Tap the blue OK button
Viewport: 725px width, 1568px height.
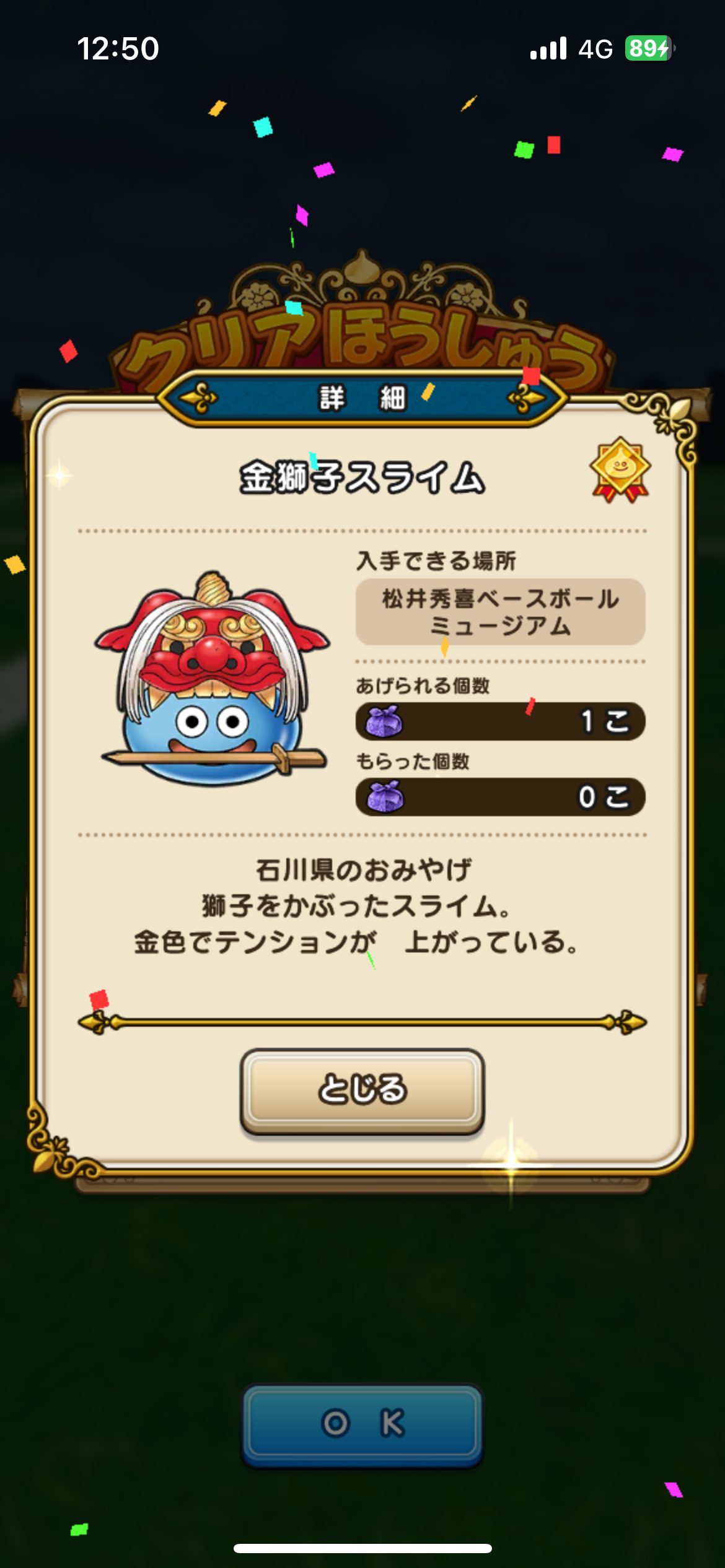[x=362, y=1424]
